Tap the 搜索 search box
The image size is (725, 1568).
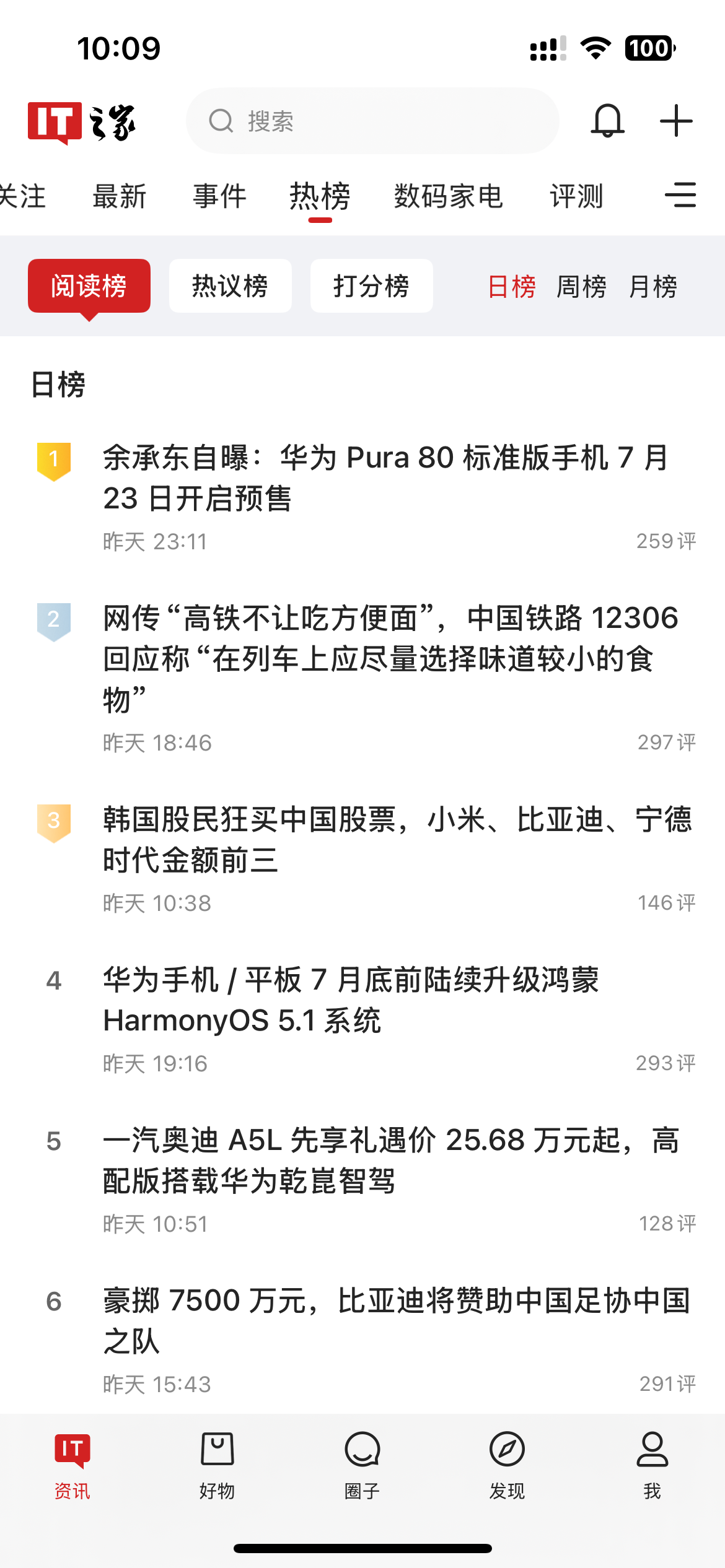[x=372, y=121]
